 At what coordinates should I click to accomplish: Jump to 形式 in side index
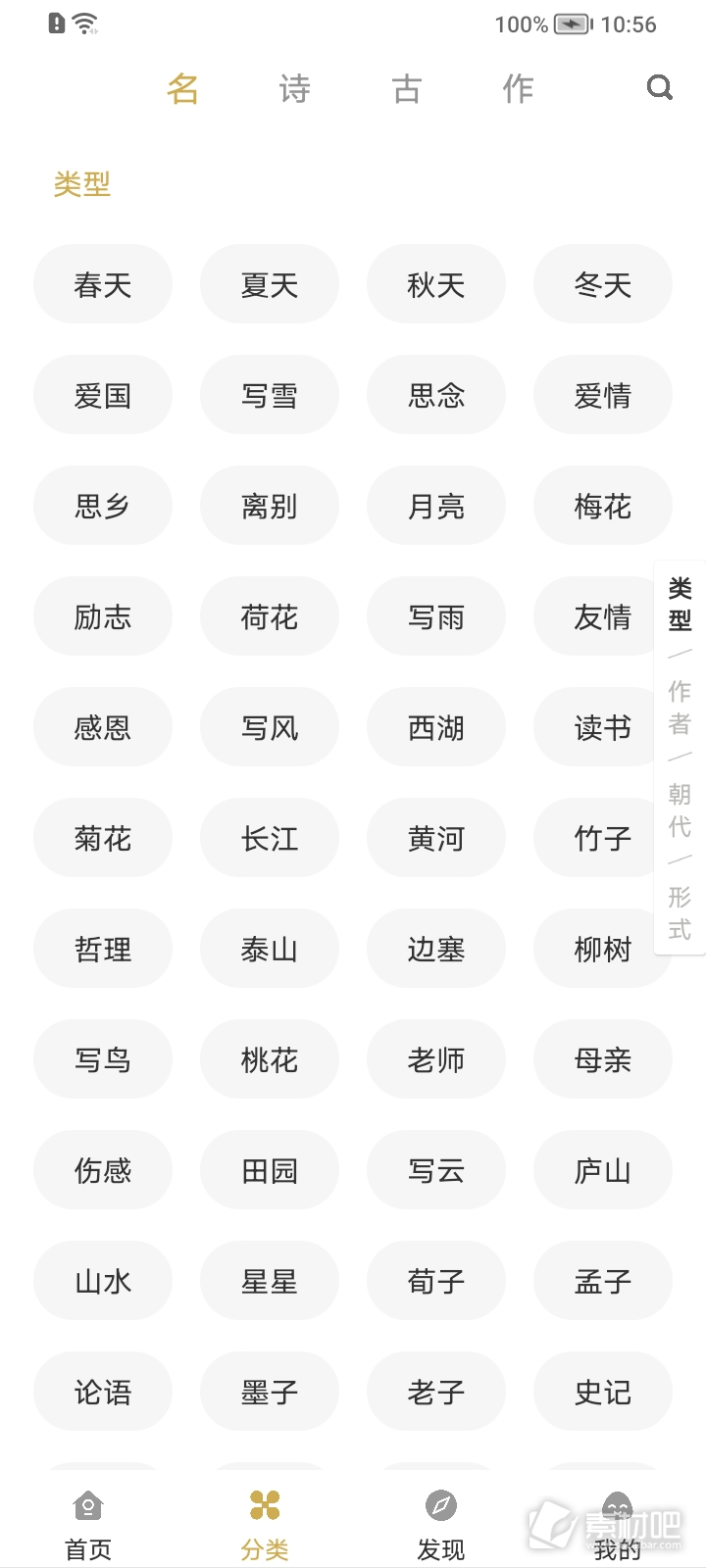click(680, 913)
